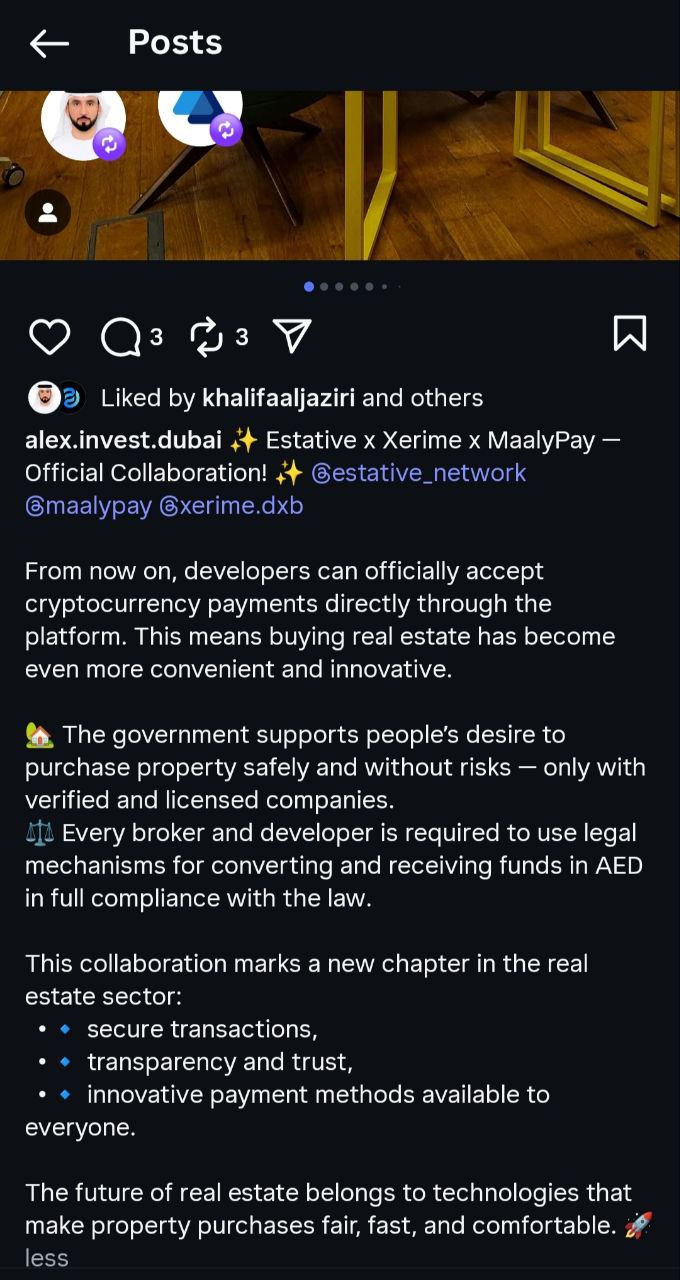Open the comments on this post
This screenshot has width=680, height=1280.
(121, 337)
